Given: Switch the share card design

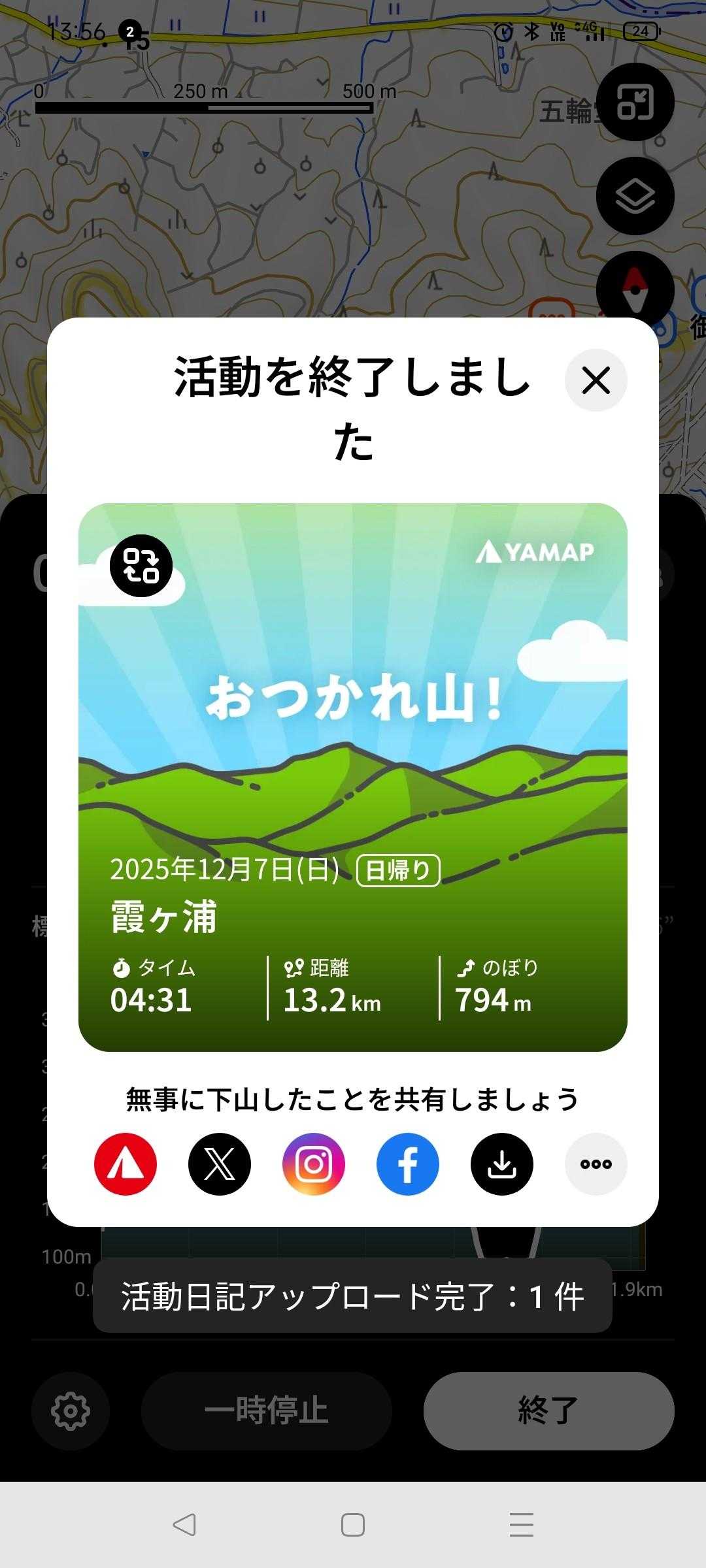Looking at the screenshot, I should point(141,566).
